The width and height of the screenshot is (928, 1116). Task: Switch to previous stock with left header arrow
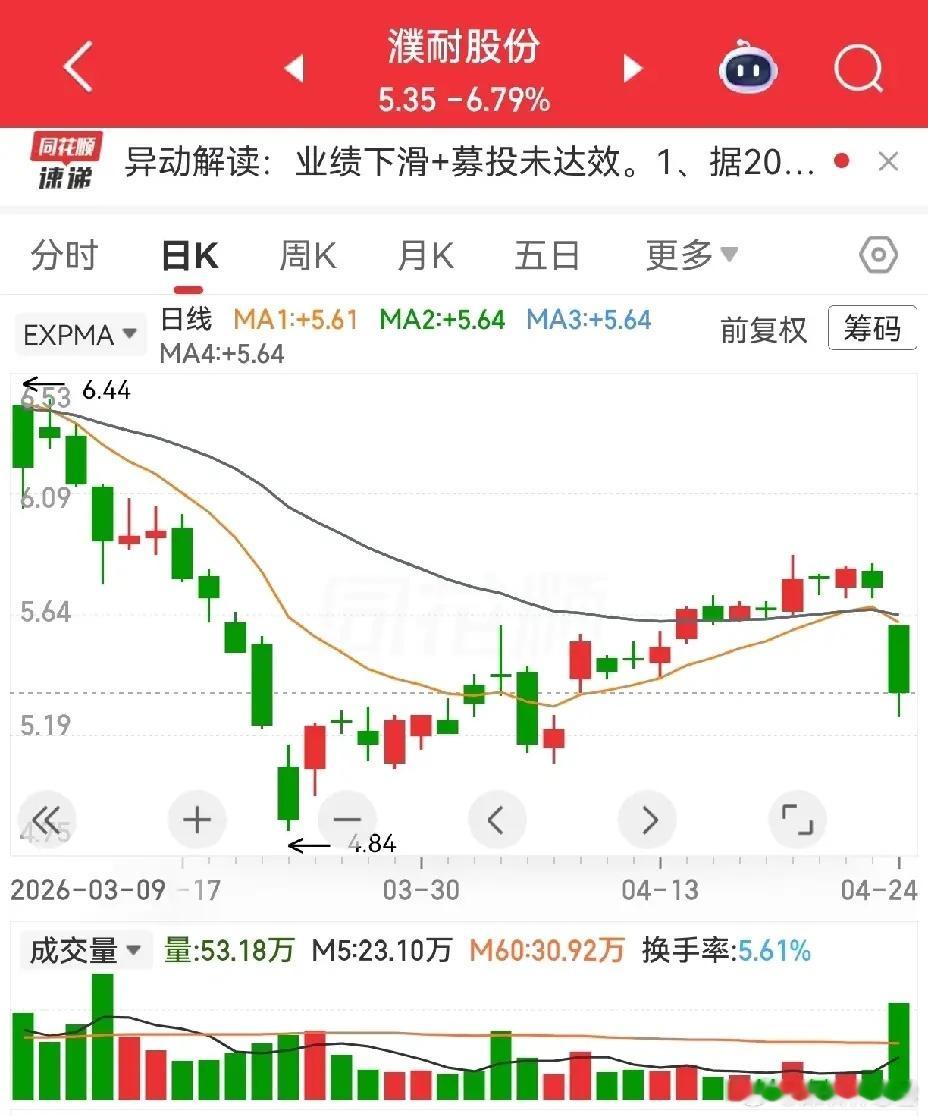293,67
